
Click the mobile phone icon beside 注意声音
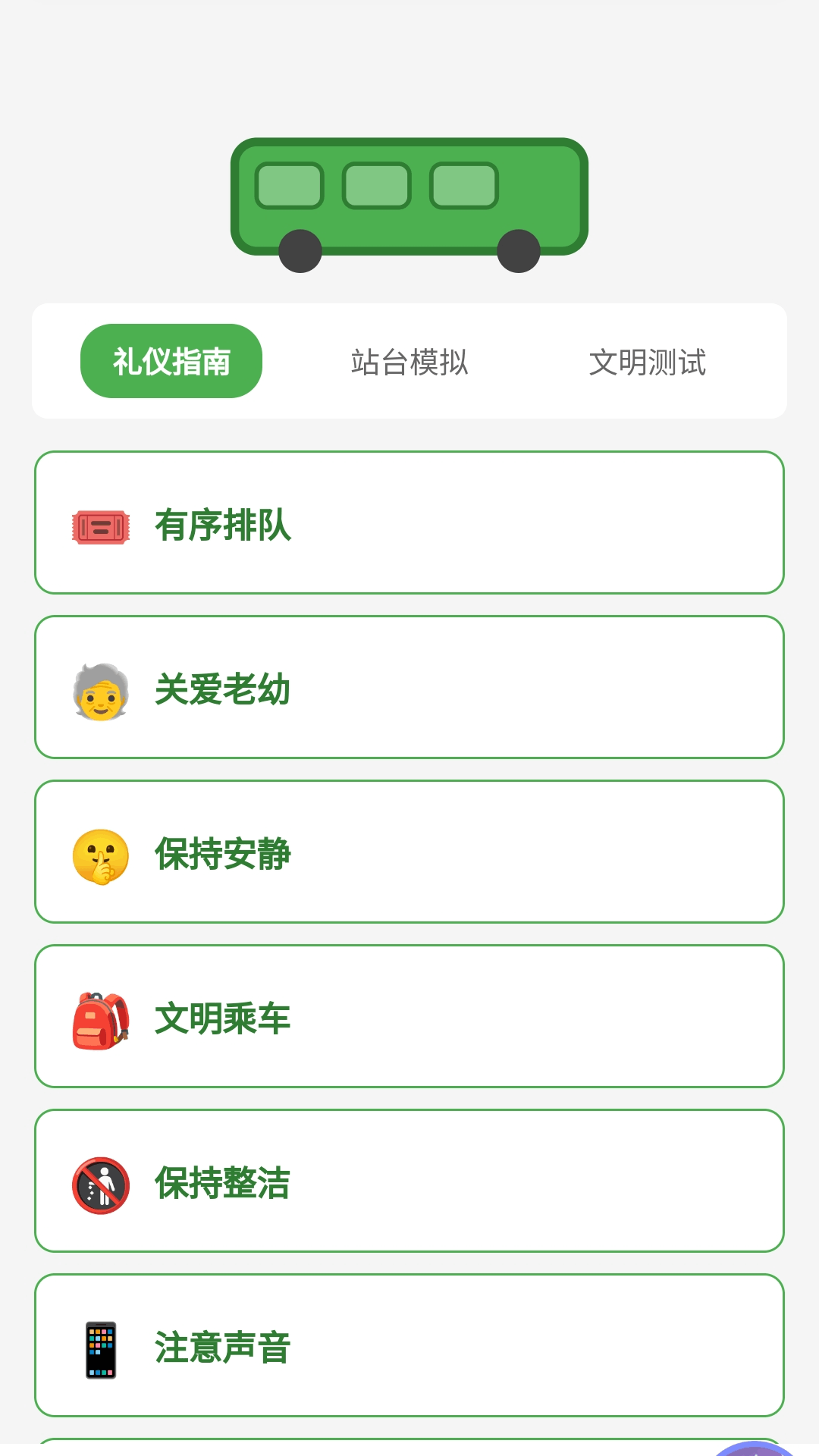(99, 1351)
